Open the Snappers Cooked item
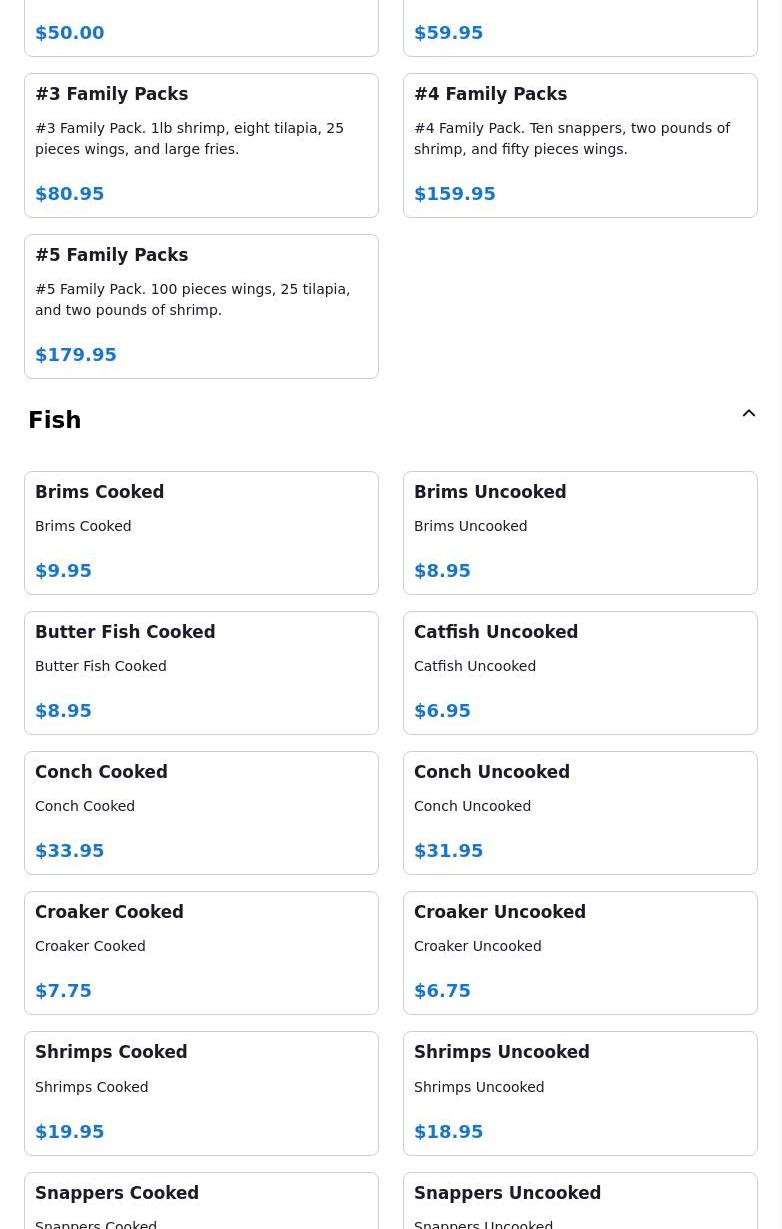Viewport: 782px width, 1229px height. pyautogui.click(x=201, y=1200)
